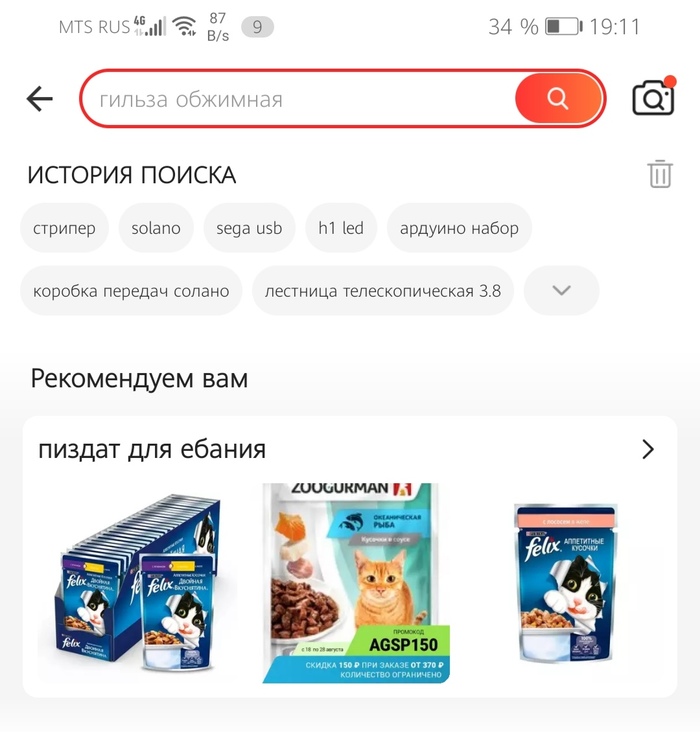Pick the h1 led history chip

341,228
